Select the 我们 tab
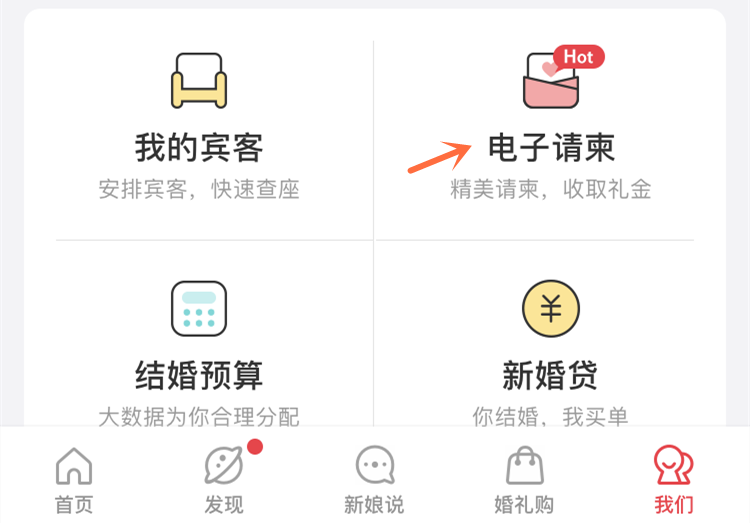 coord(674,479)
